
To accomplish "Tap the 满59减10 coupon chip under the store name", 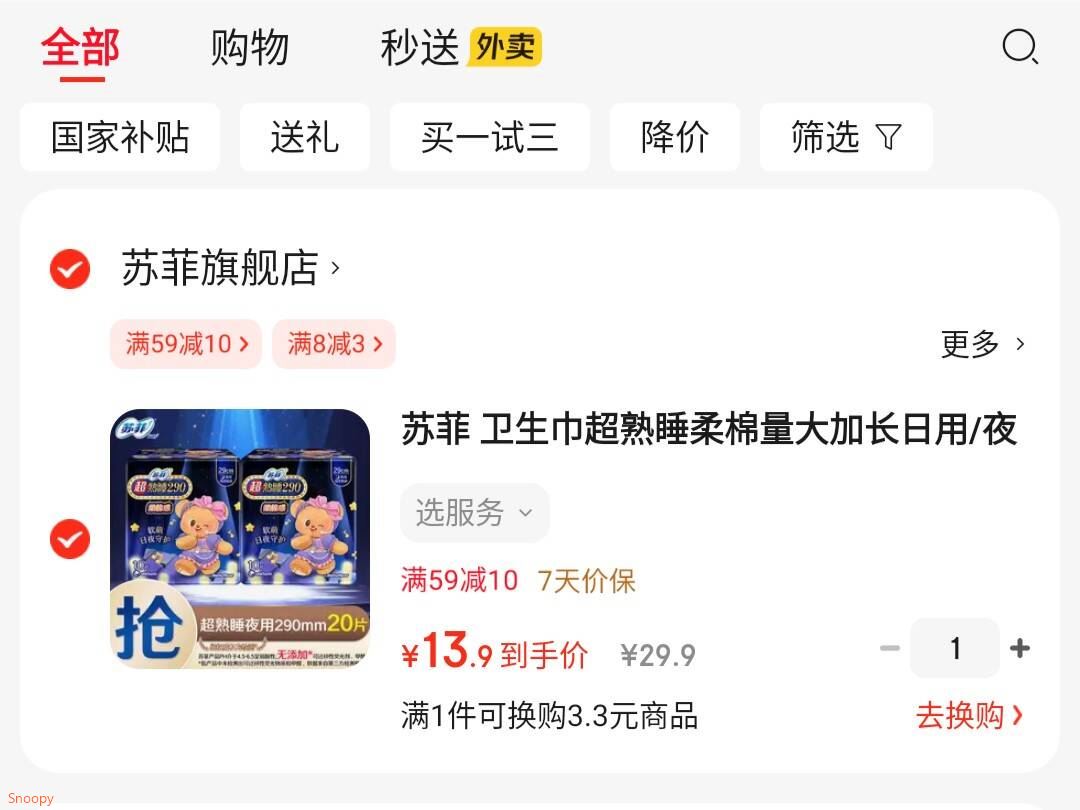I will pyautogui.click(x=186, y=344).
